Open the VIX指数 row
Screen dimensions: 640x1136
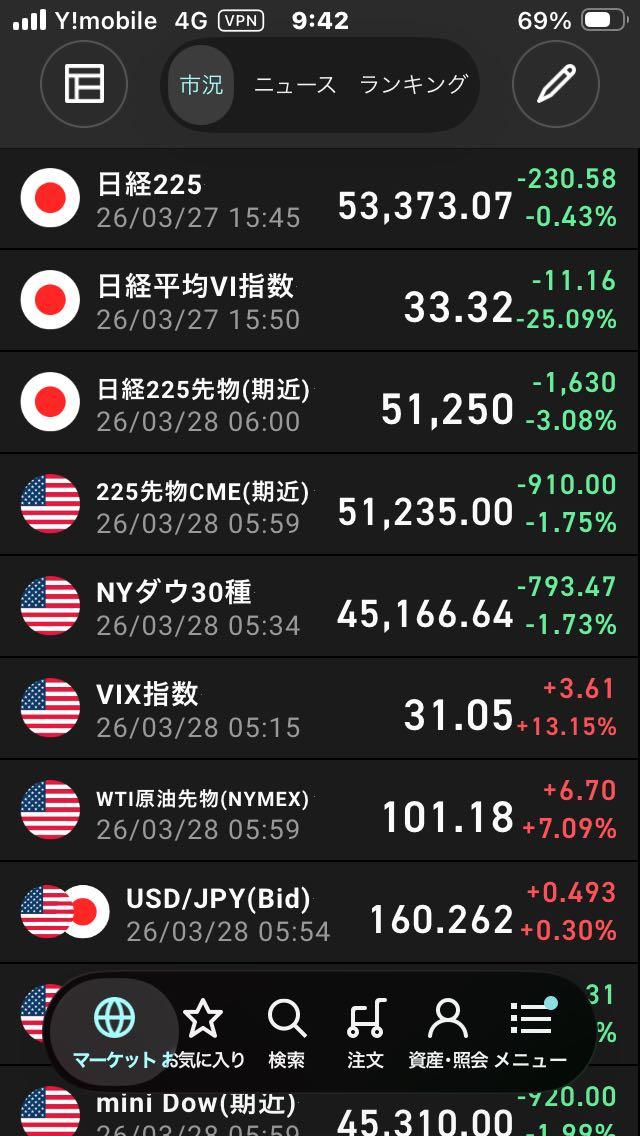[320, 709]
